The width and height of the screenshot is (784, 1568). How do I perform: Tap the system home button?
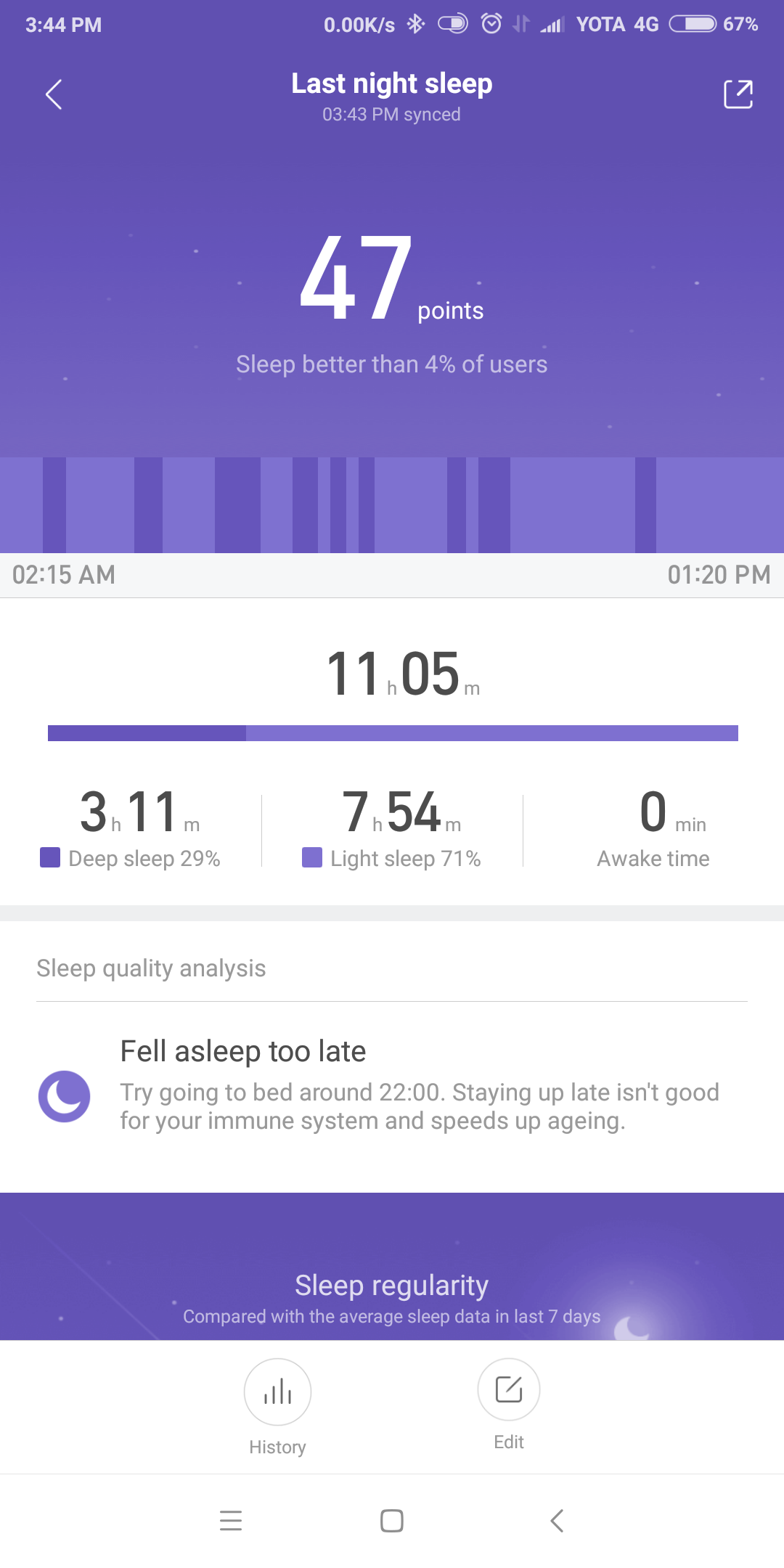coord(392,1521)
